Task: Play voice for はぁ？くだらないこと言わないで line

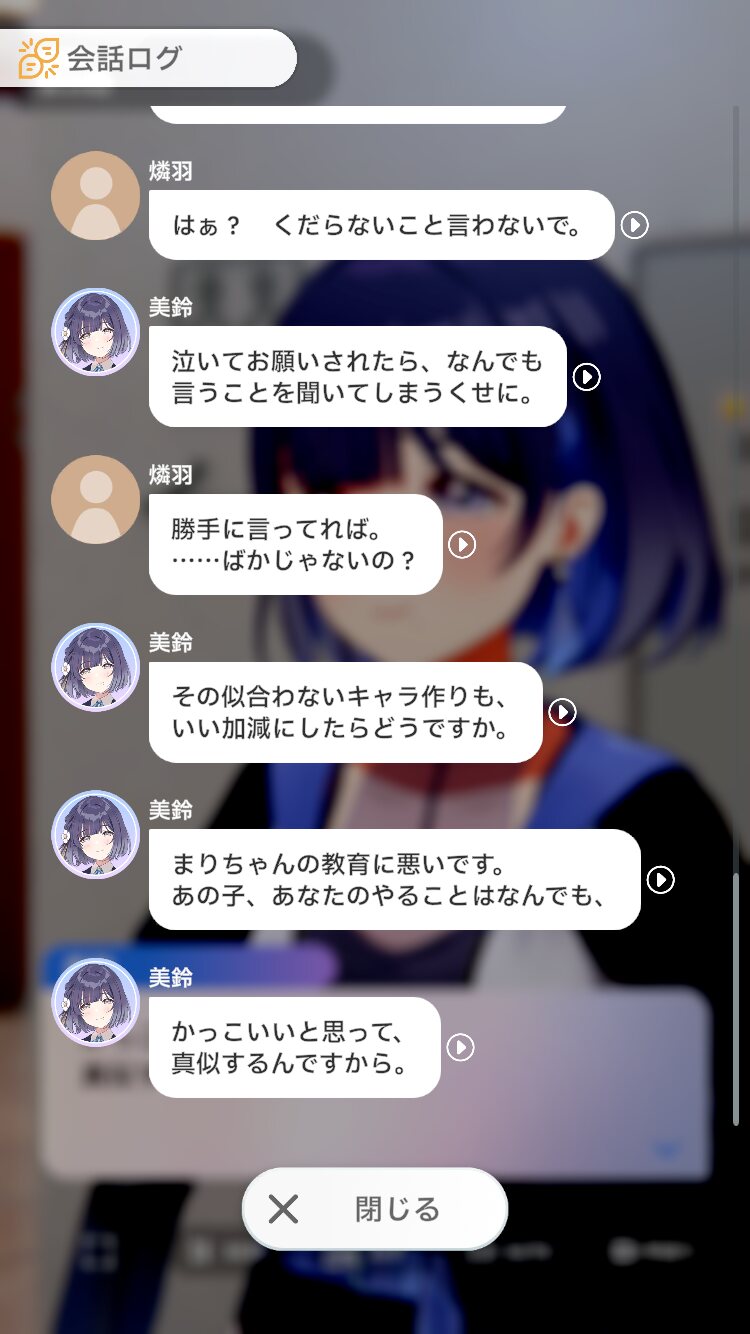Action: [x=634, y=225]
